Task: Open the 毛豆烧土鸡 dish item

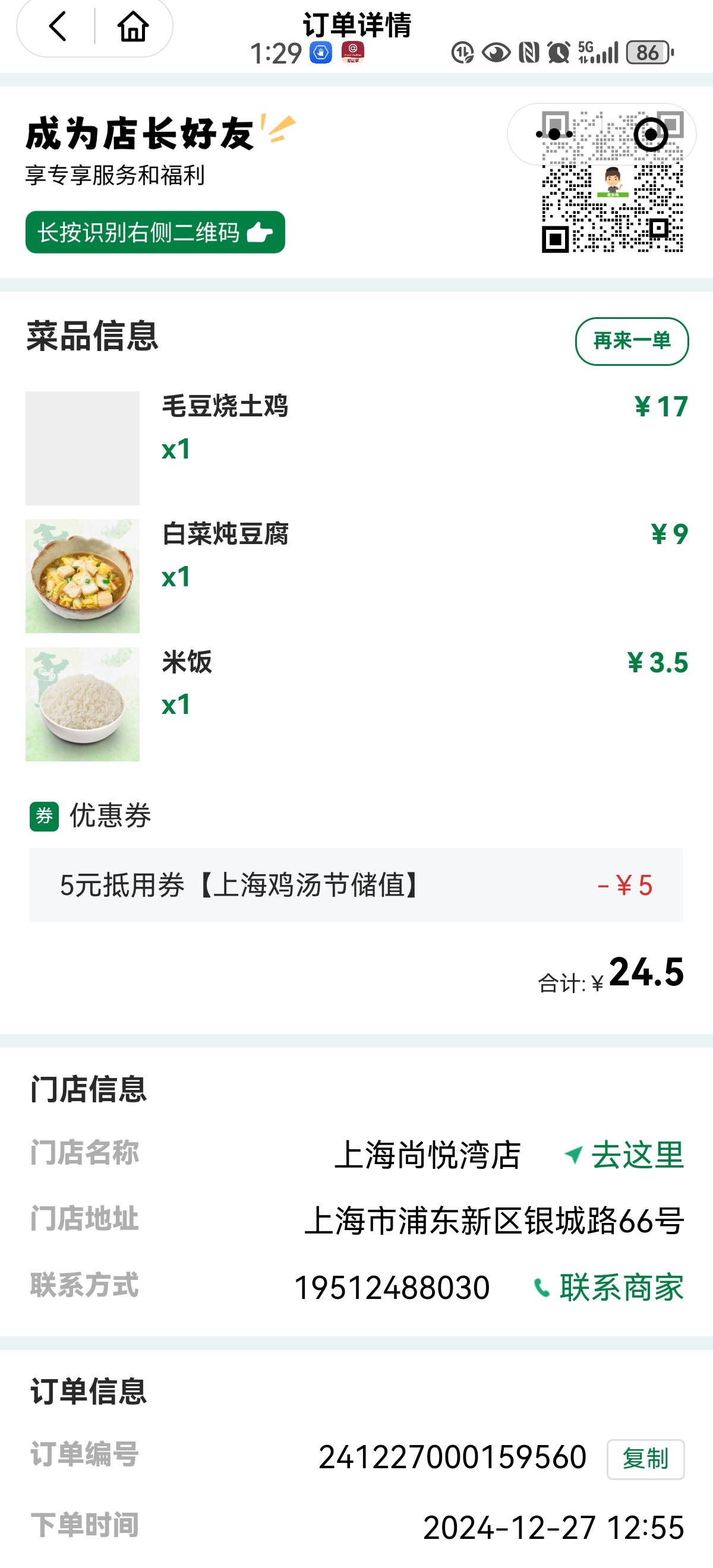Action: [x=356, y=448]
